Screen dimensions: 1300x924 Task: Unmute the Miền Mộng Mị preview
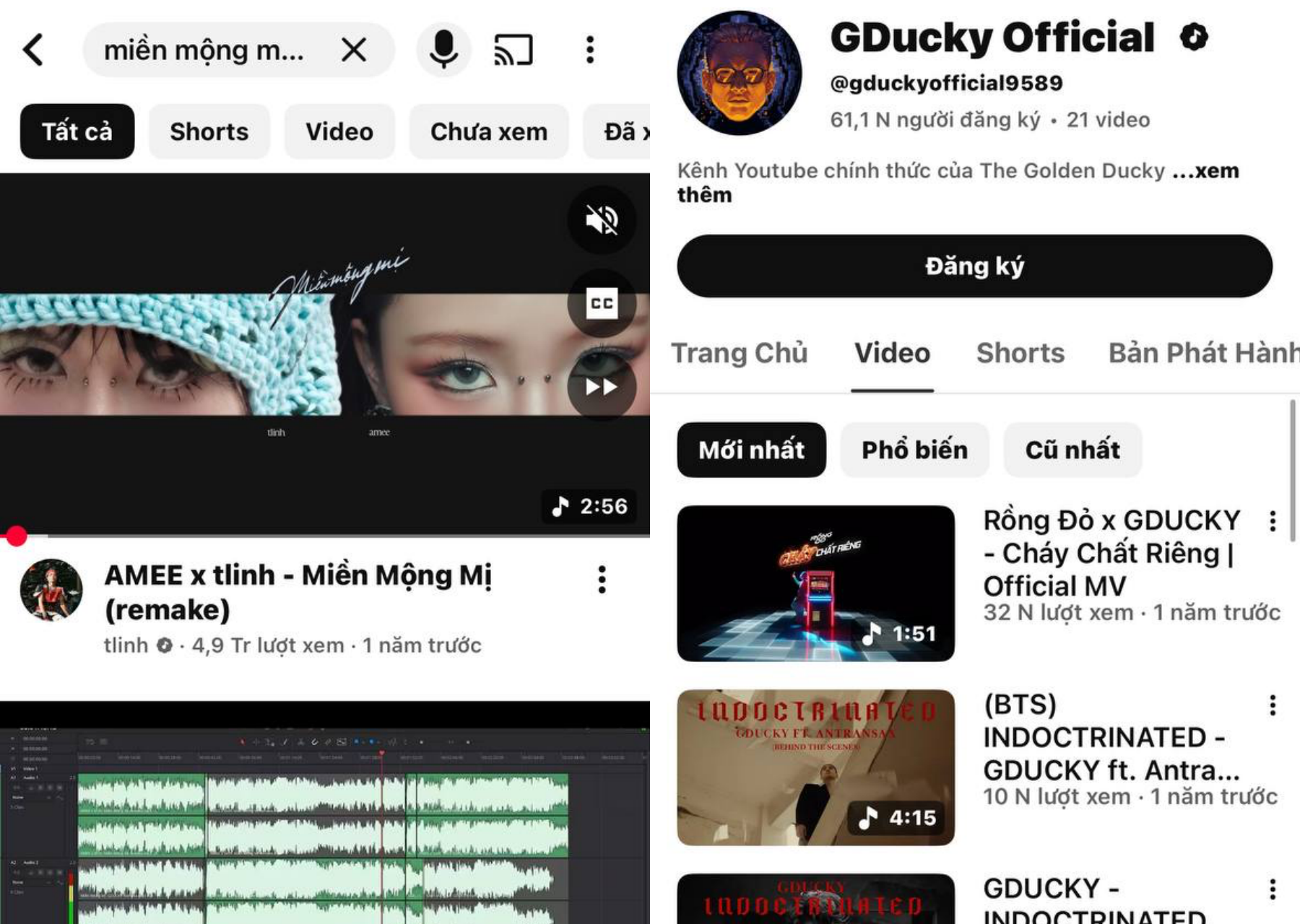tap(601, 219)
